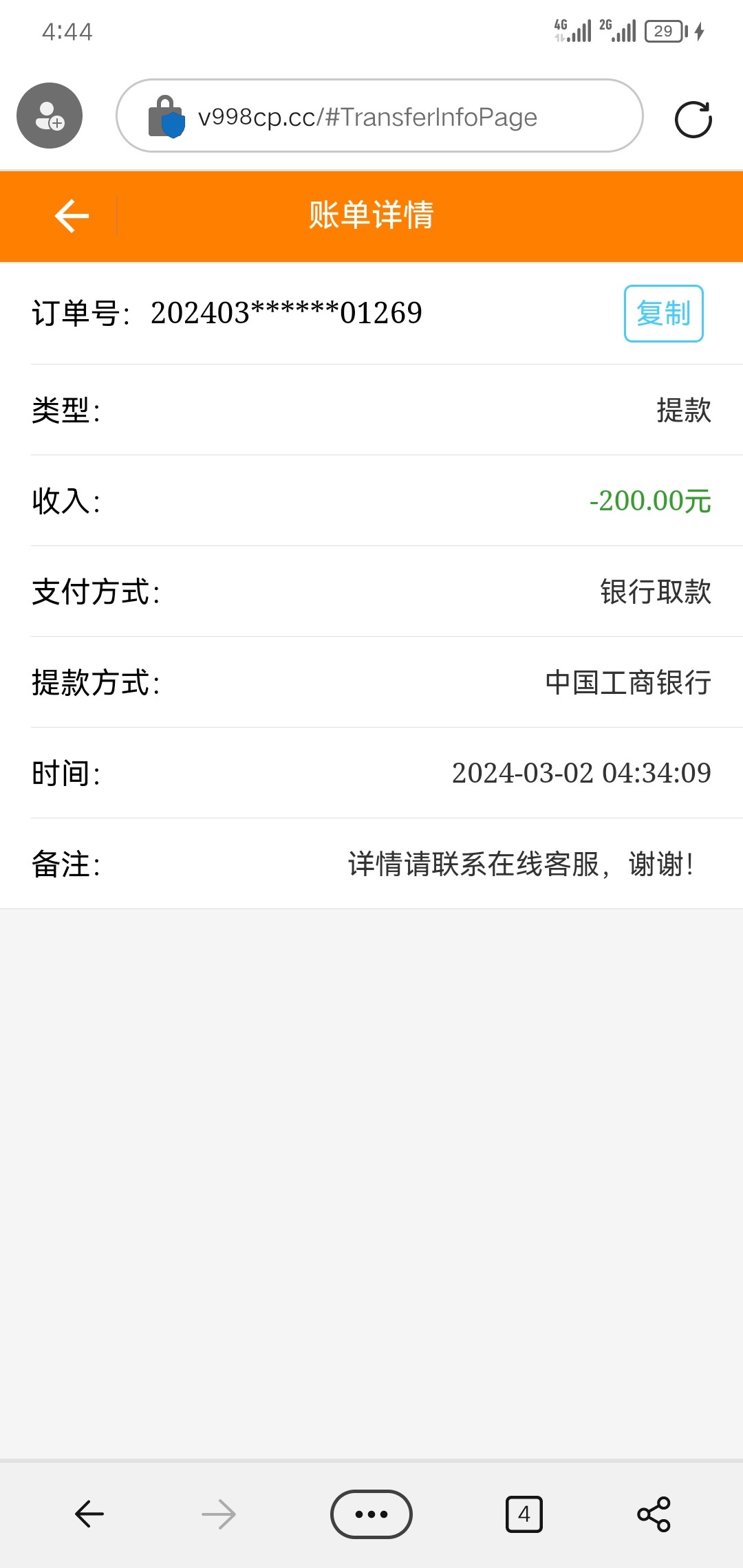The width and height of the screenshot is (743, 1568).
Task: Reload the current page
Action: (x=693, y=120)
